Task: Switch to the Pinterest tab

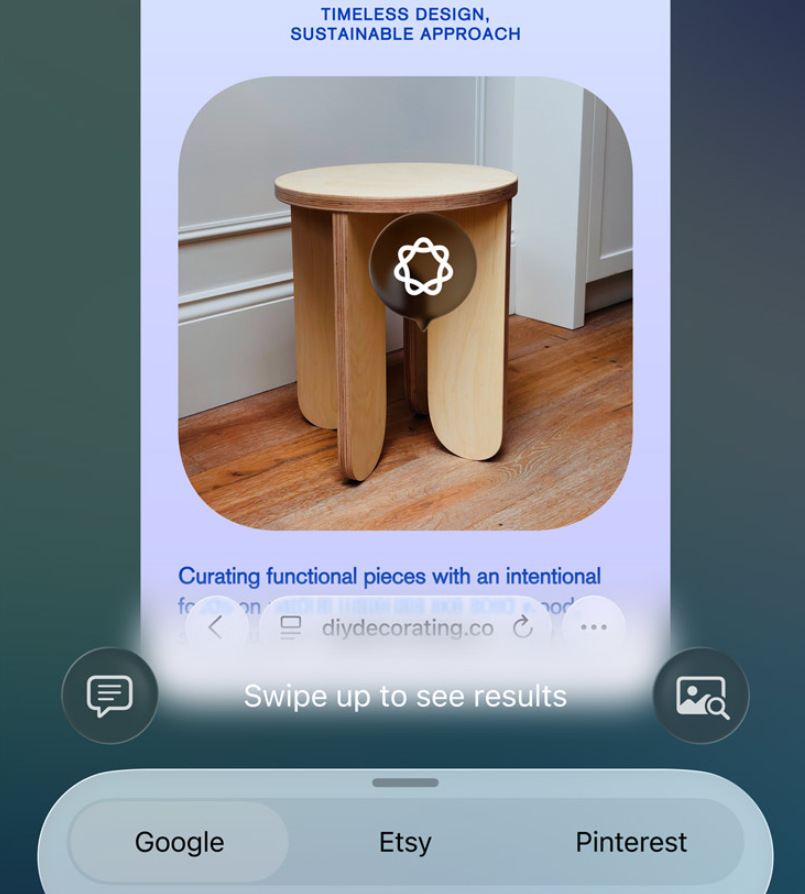Action: 631,842
